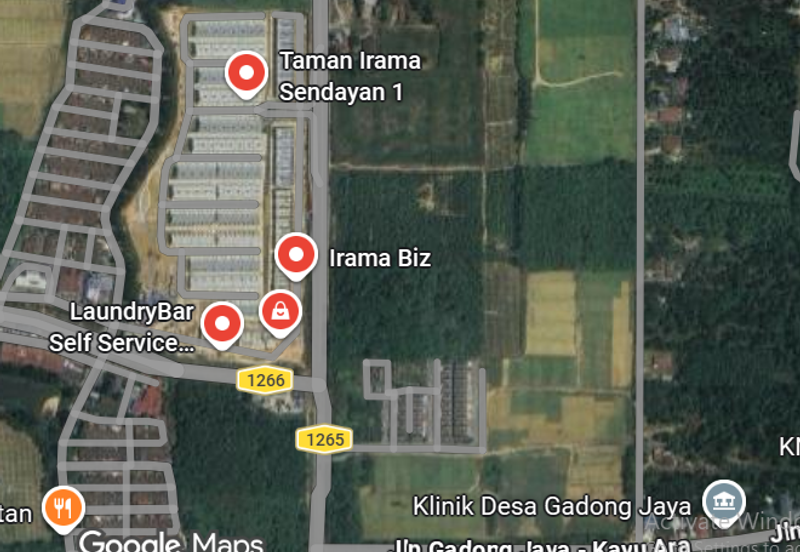Tap the LaundryBar Self Service pin

[222, 324]
